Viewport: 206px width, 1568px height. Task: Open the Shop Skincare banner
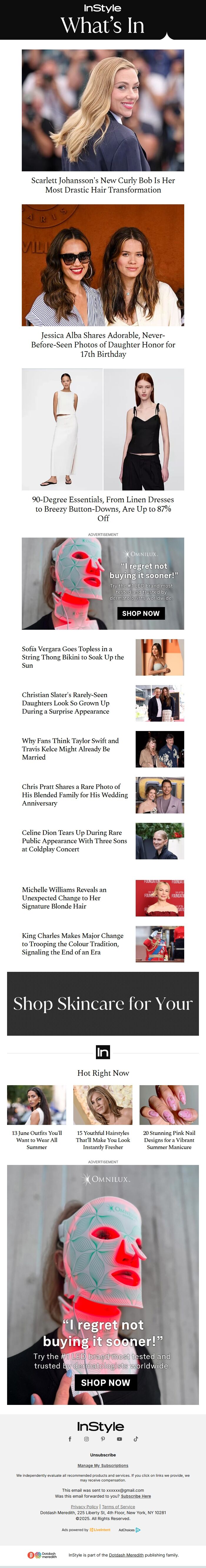click(x=103, y=1003)
